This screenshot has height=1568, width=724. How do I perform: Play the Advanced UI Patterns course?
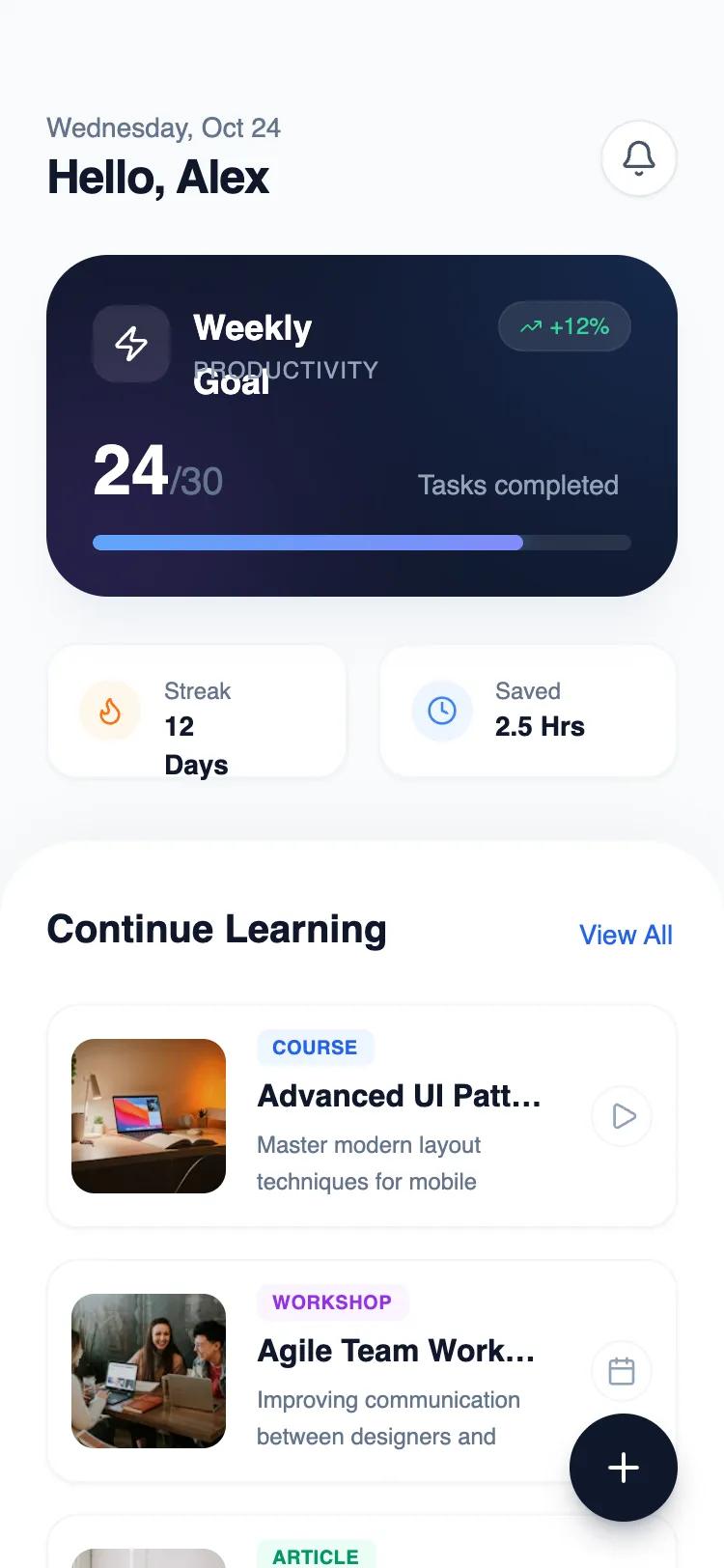[623, 1116]
